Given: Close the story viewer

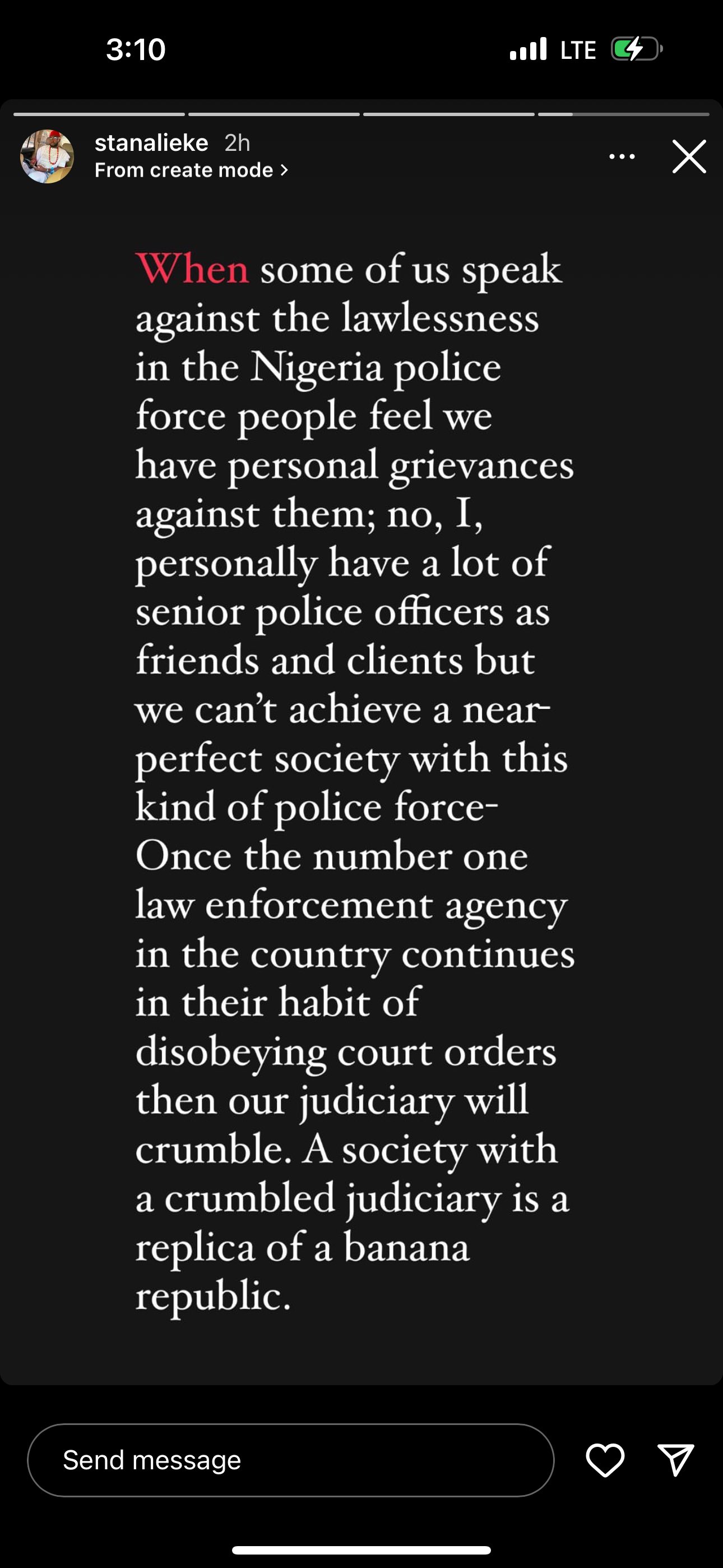Looking at the screenshot, I should click(689, 156).
